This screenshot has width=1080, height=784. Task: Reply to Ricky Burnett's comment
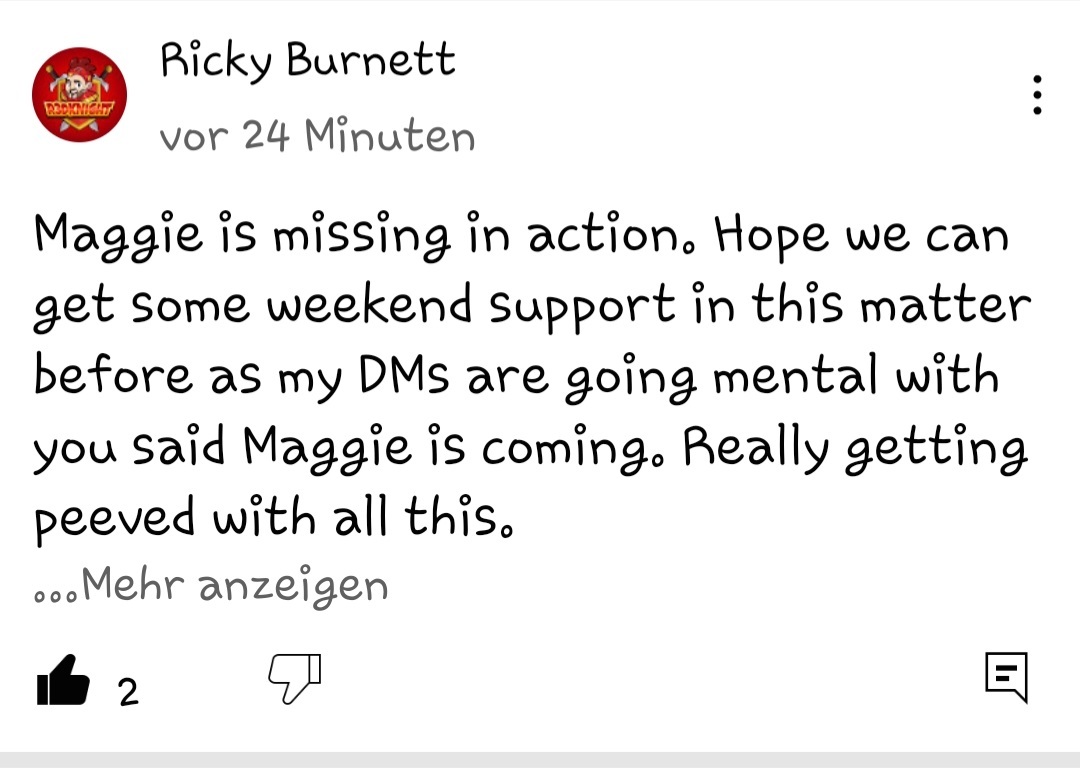coord(1006,676)
